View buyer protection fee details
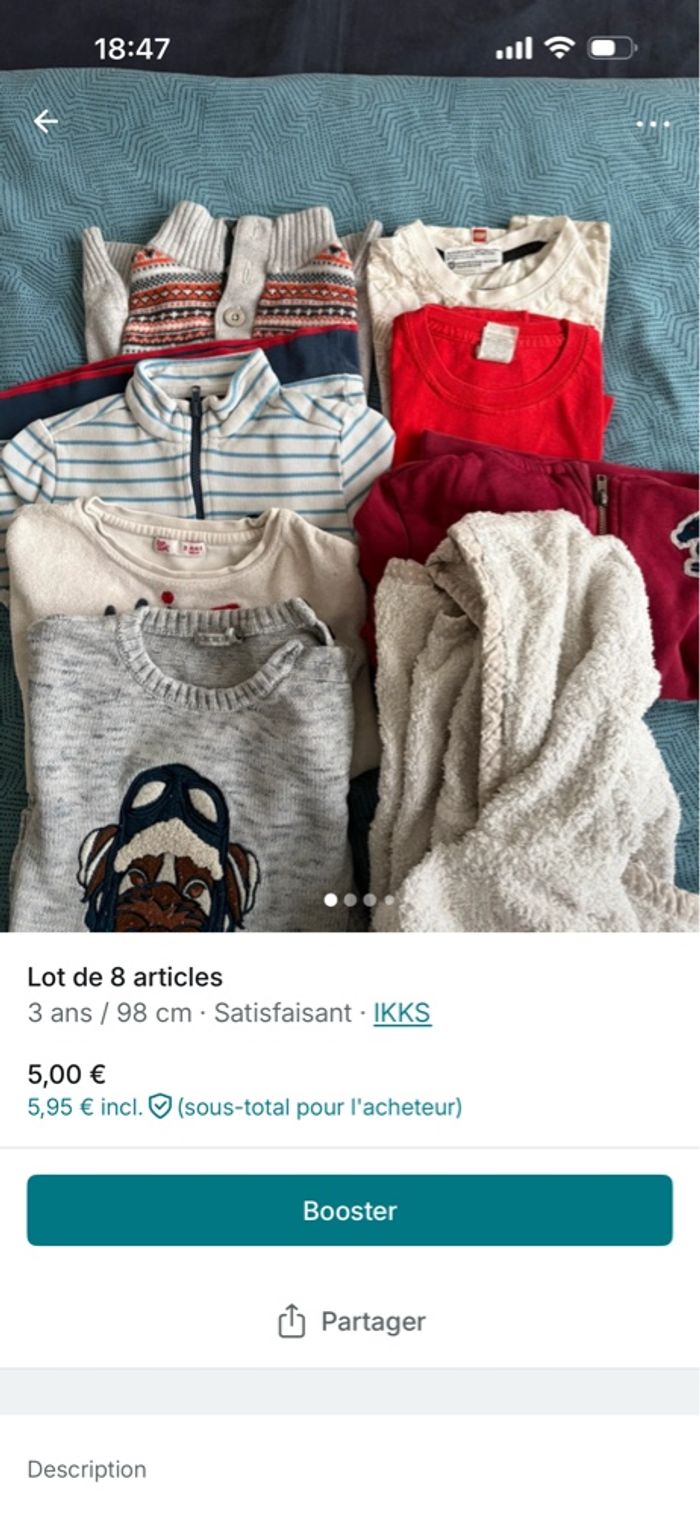Viewport: 700px width, 1515px height. [x=160, y=1107]
